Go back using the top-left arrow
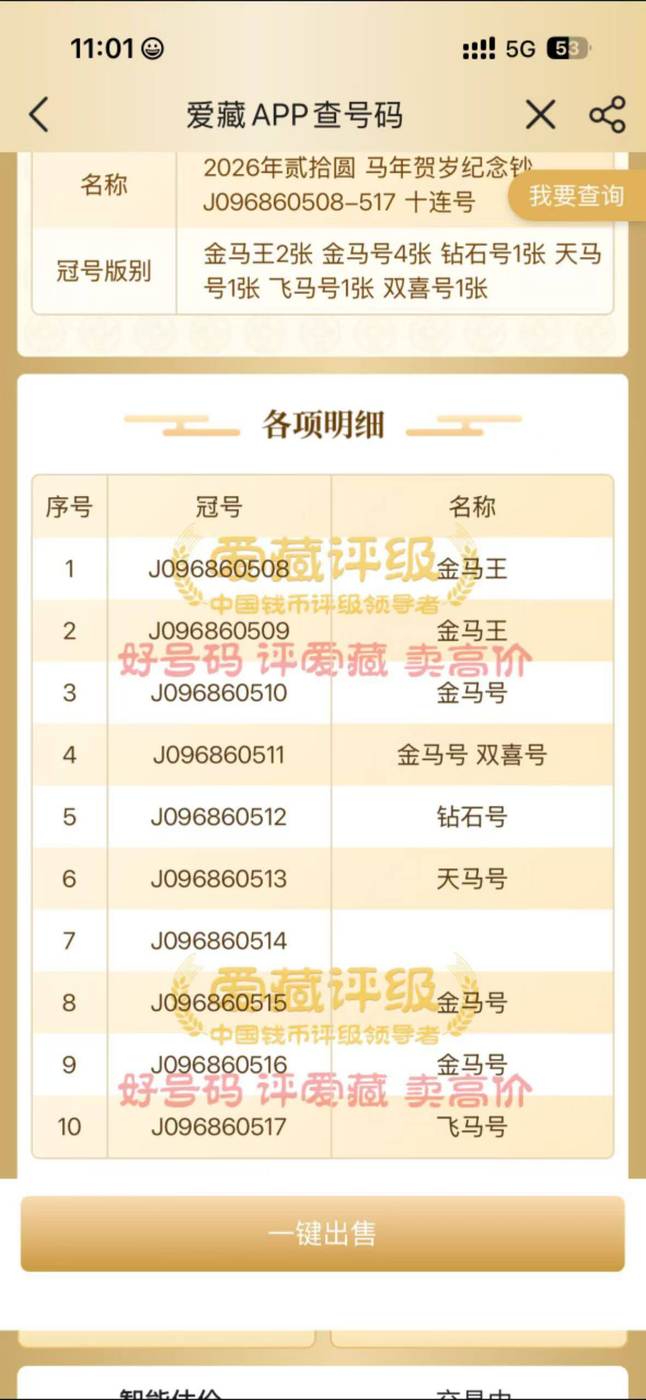646x1400 pixels. pos(39,115)
